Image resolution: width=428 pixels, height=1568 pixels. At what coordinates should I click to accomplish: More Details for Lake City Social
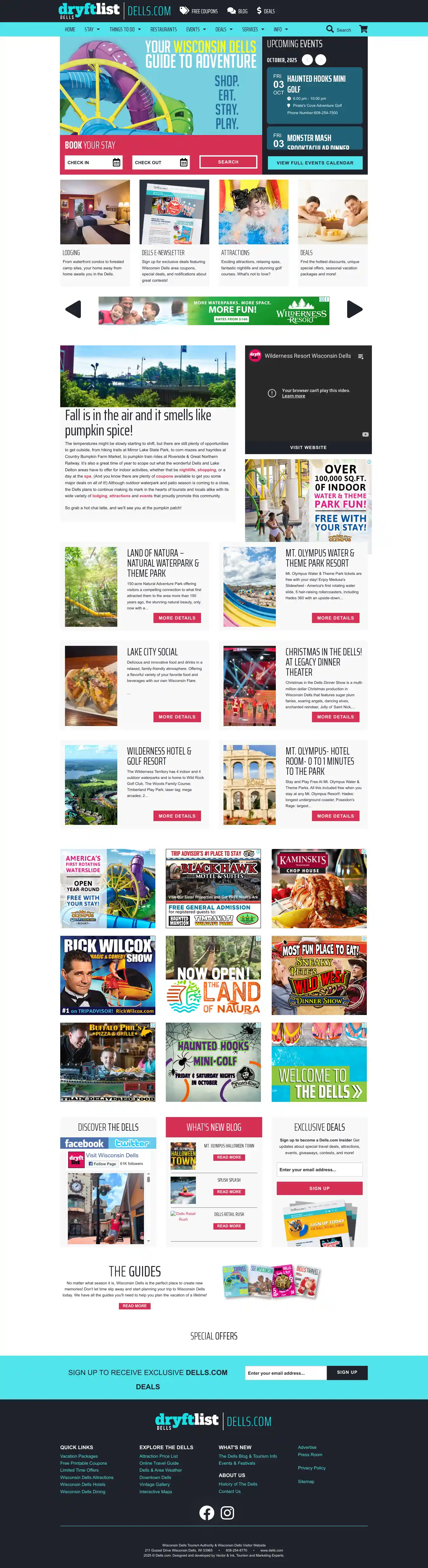[x=177, y=717]
